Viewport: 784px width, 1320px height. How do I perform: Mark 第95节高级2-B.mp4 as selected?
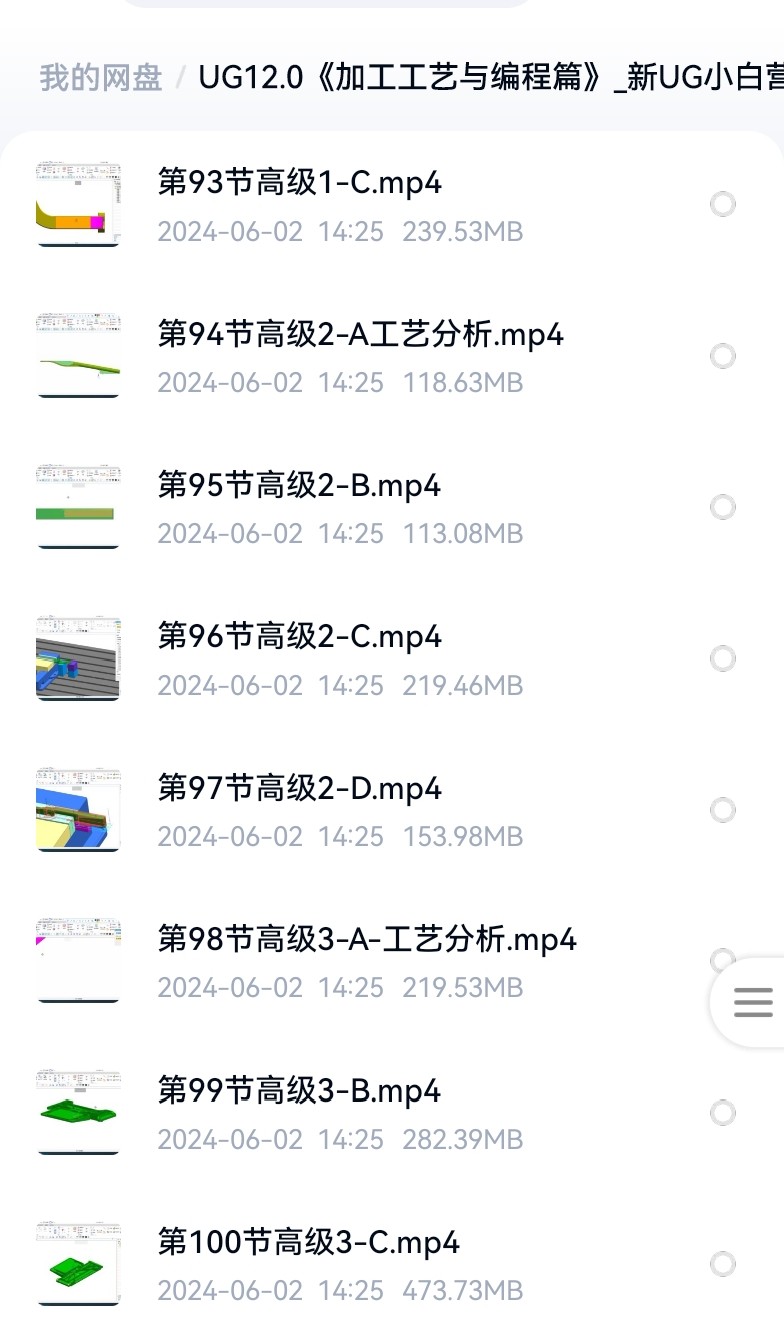click(x=722, y=507)
